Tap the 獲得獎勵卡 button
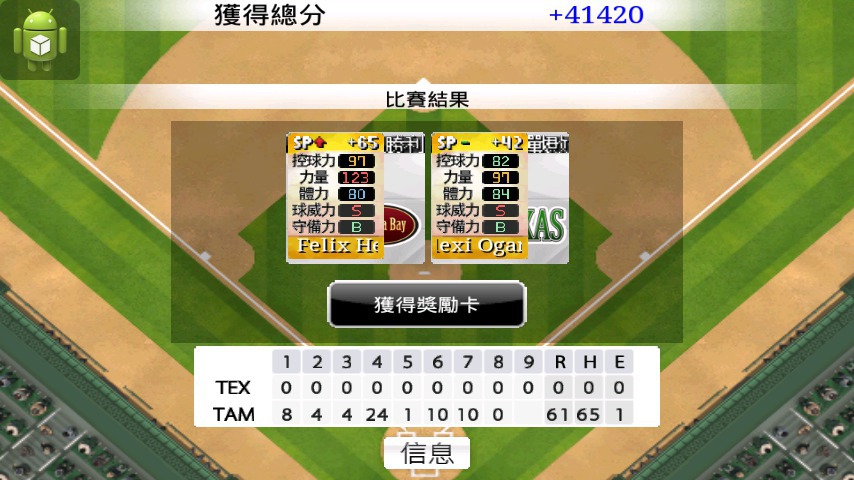The image size is (854, 480). 427,305
